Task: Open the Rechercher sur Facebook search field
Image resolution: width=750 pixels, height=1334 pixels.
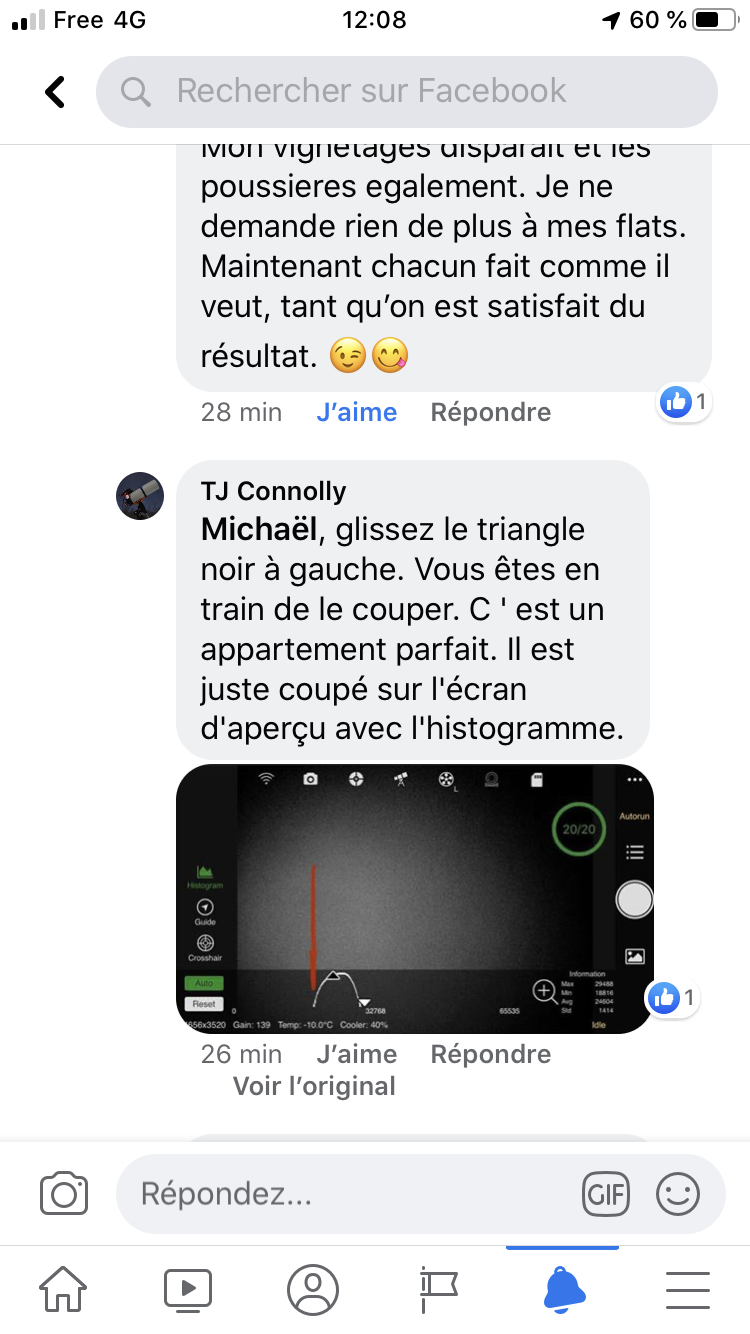Action: [x=406, y=92]
